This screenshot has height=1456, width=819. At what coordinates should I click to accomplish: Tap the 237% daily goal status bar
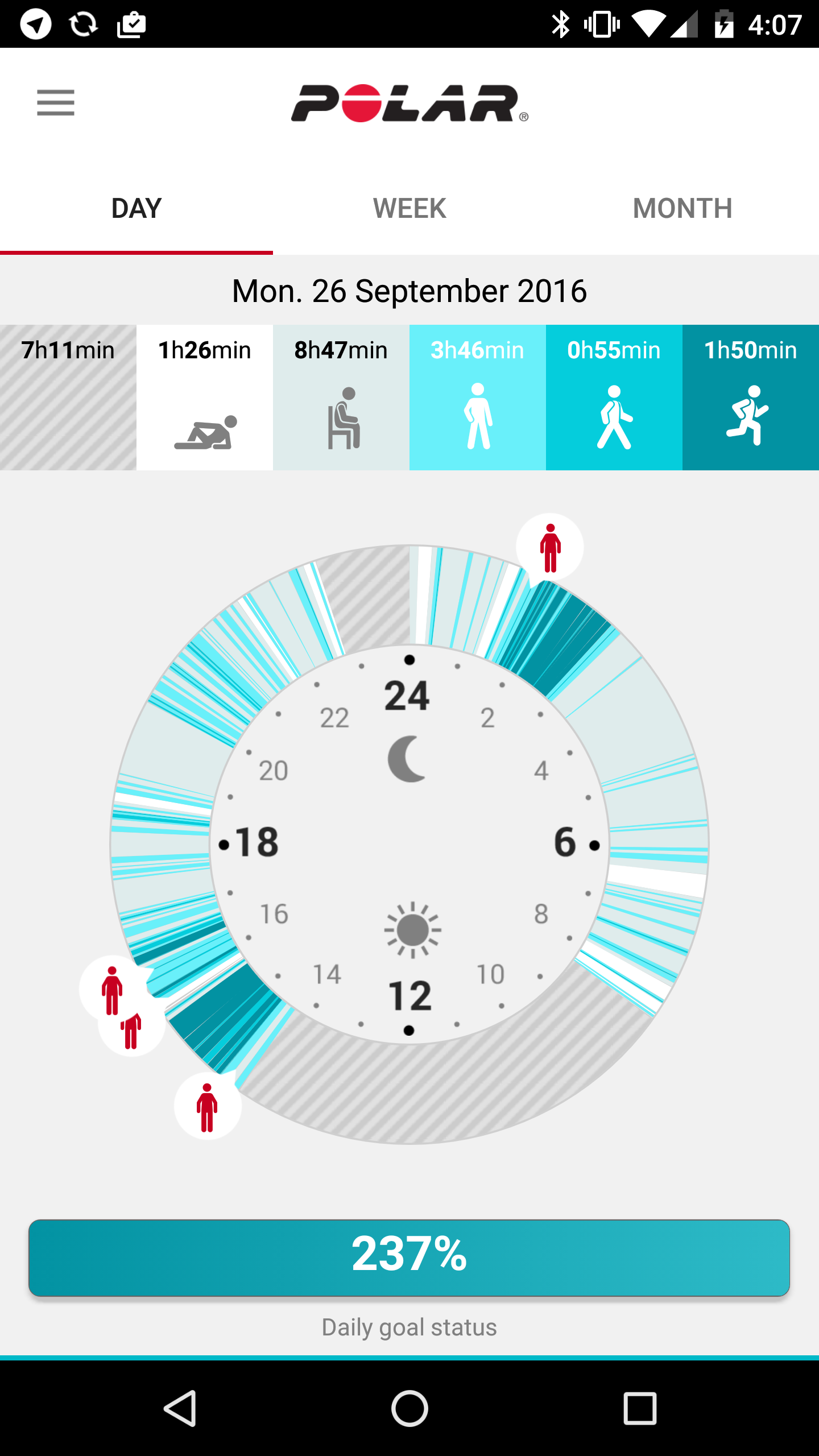coord(409,1258)
